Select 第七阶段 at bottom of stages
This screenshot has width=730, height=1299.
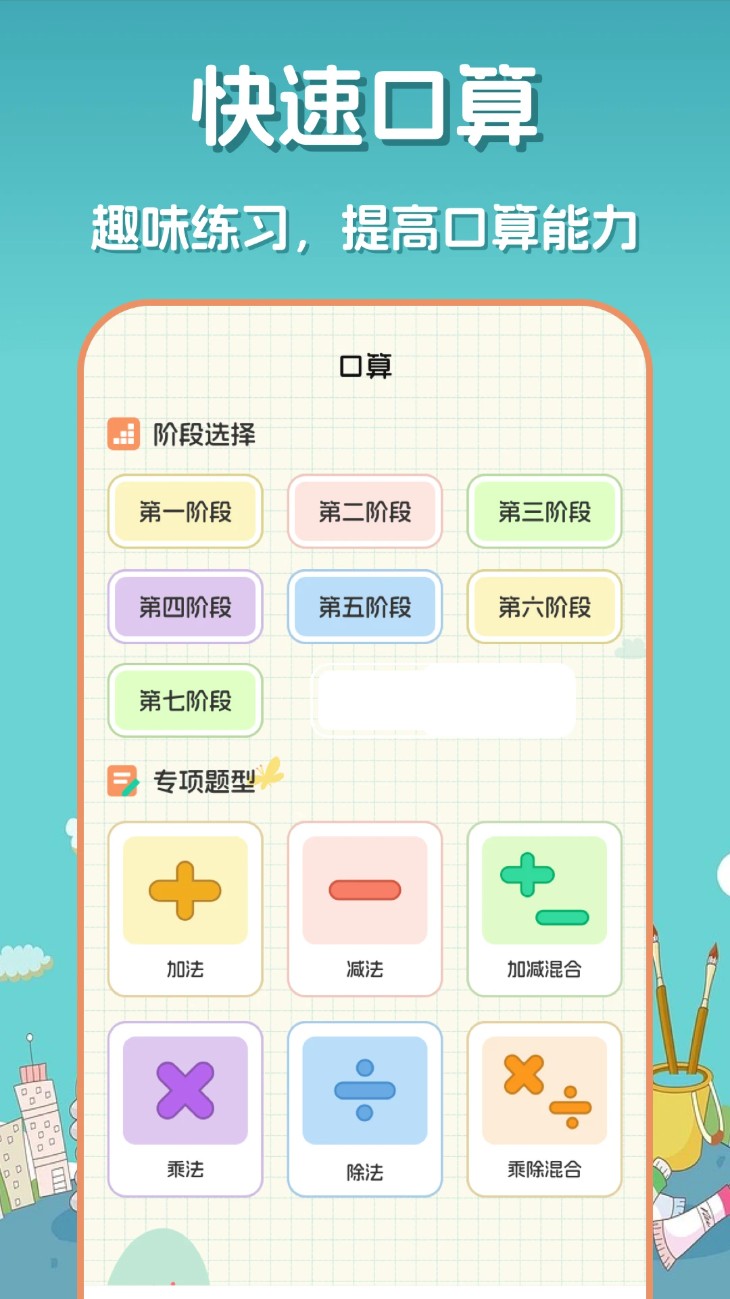point(184,701)
